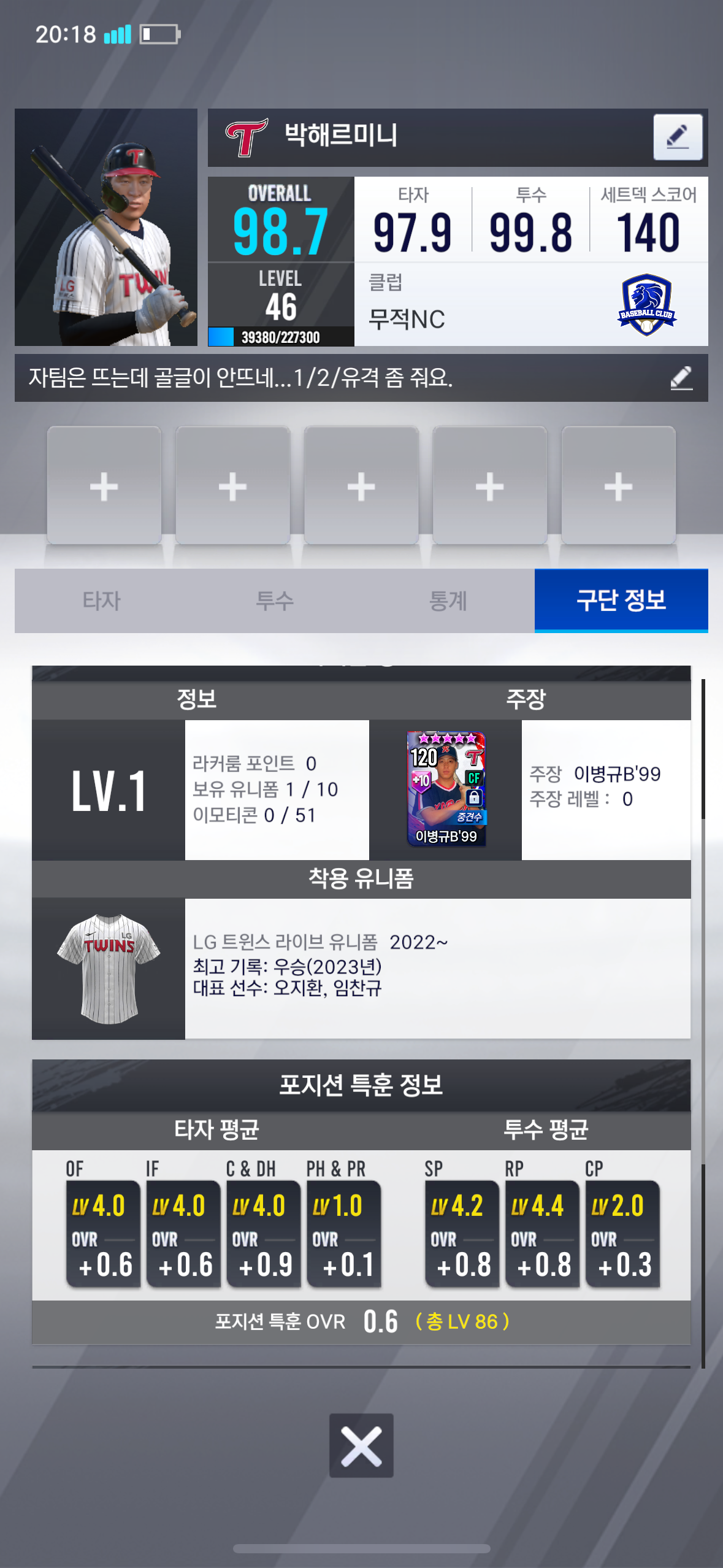Select the 구단 정보 tab
The height and width of the screenshot is (1568, 723).
(621, 600)
